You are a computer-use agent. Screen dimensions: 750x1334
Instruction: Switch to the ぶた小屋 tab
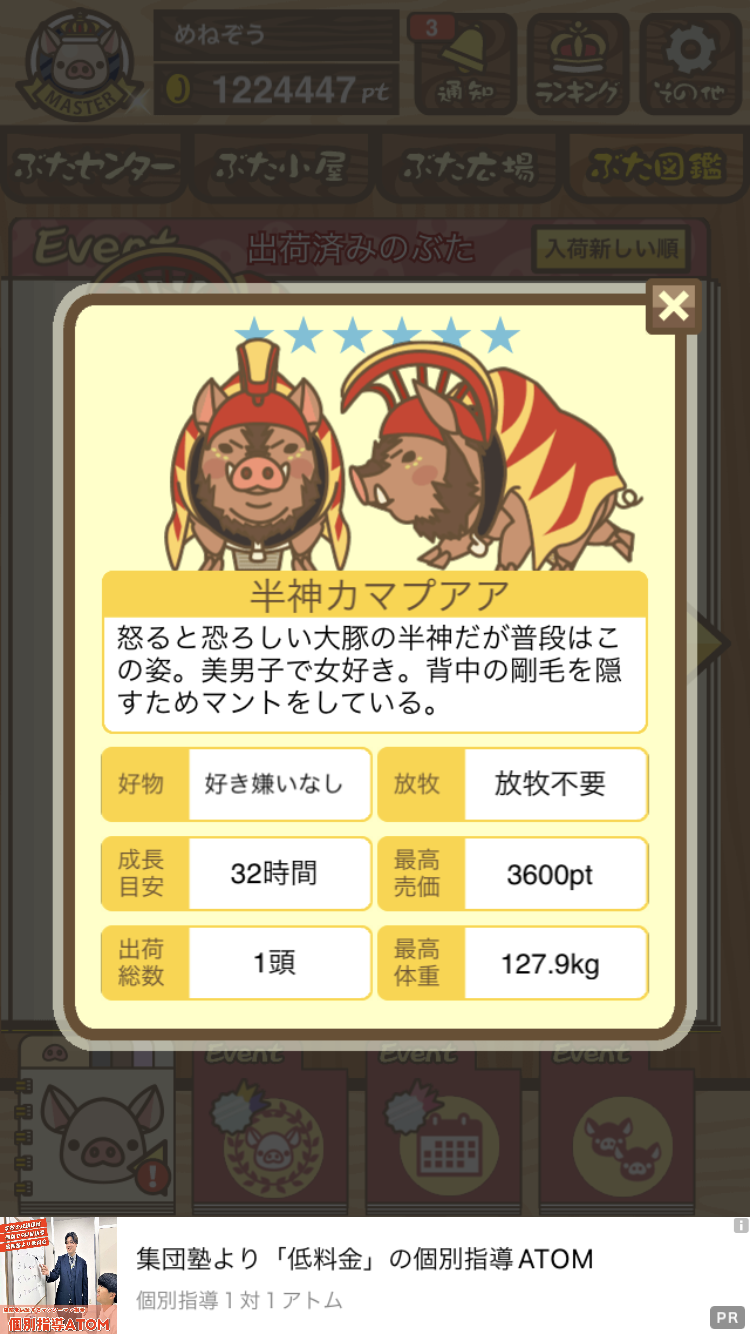coord(282,167)
